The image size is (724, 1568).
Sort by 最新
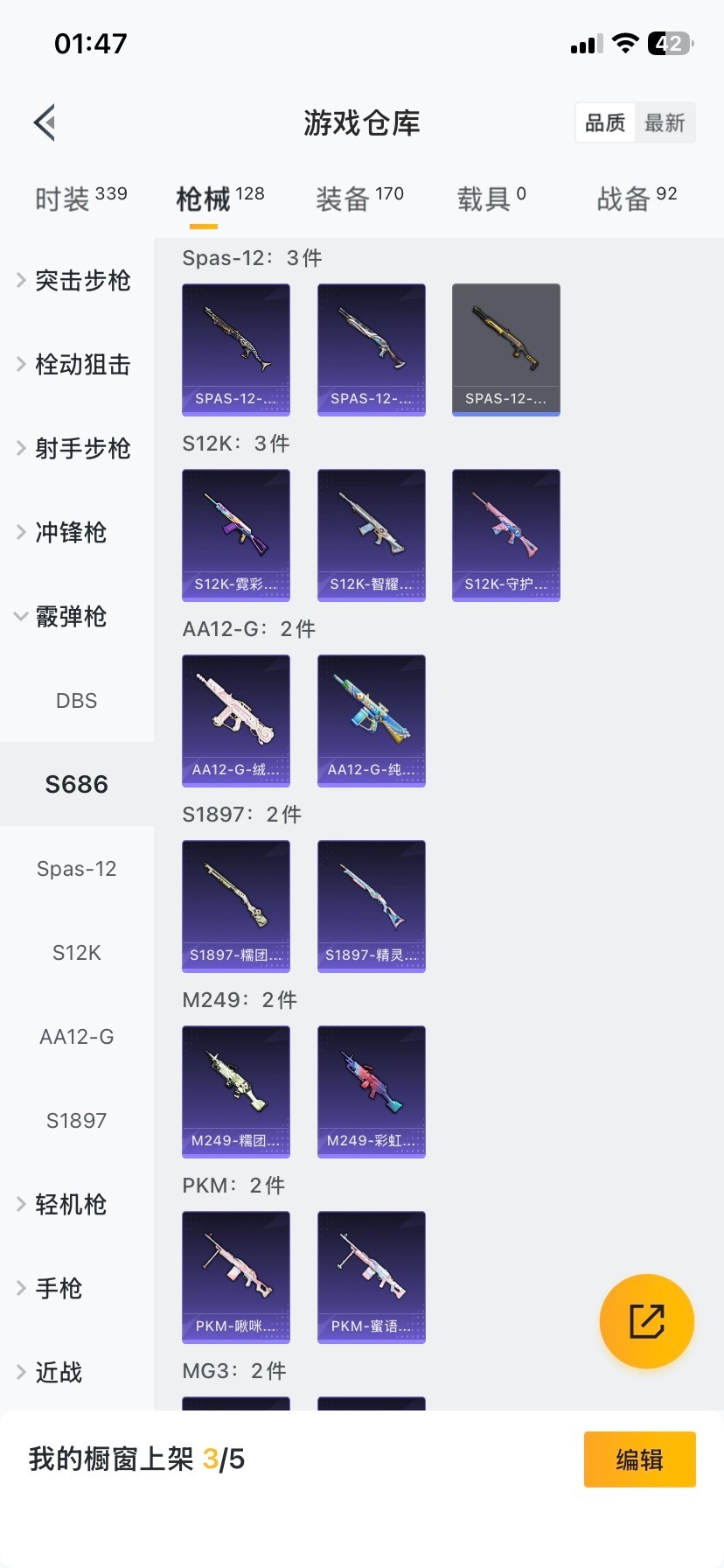click(665, 122)
